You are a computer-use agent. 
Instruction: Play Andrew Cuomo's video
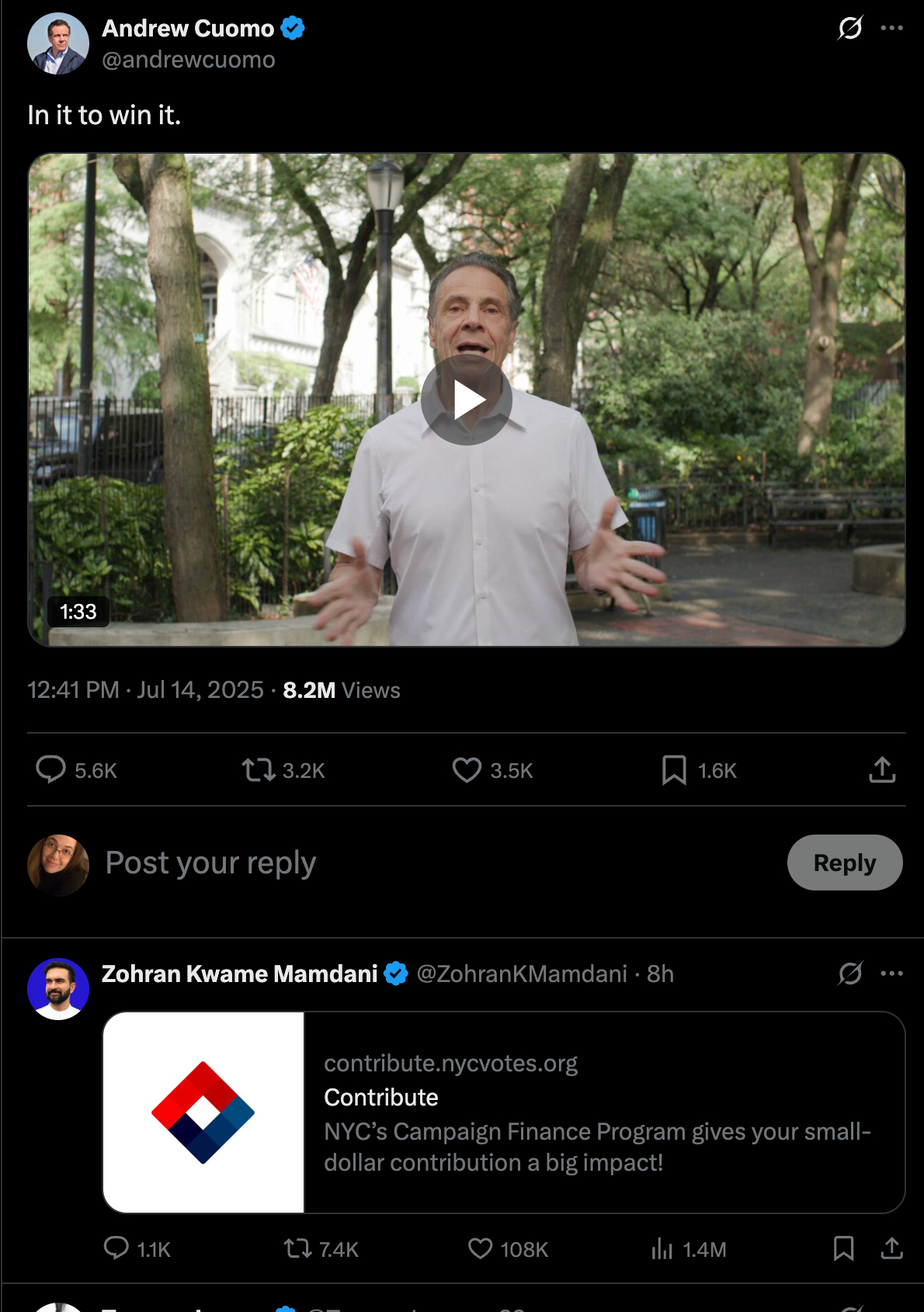pos(466,400)
